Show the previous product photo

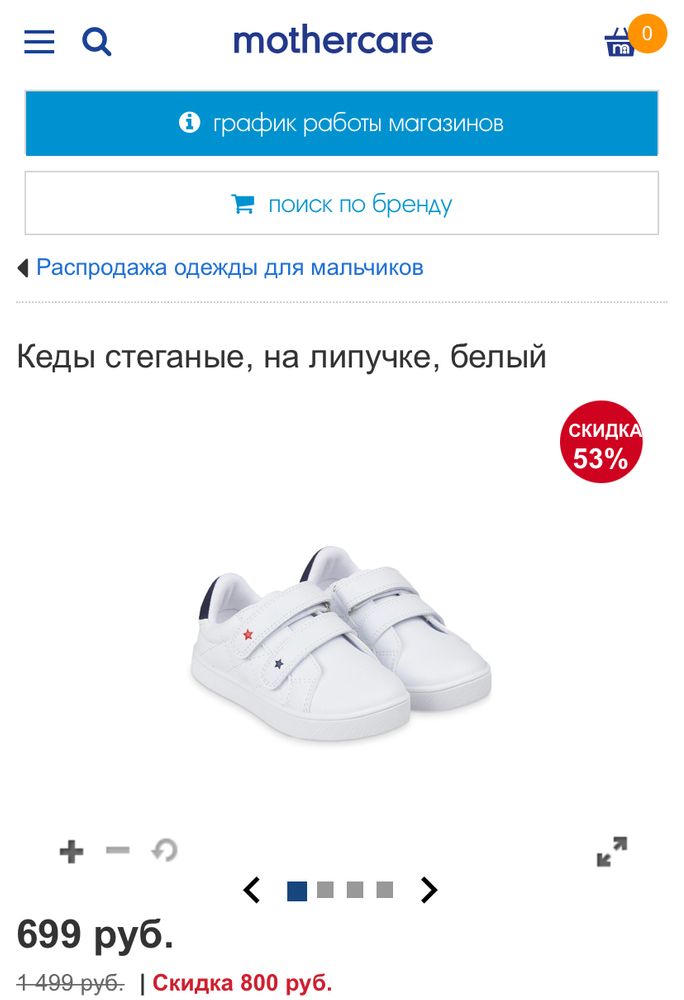click(x=252, y=890)
